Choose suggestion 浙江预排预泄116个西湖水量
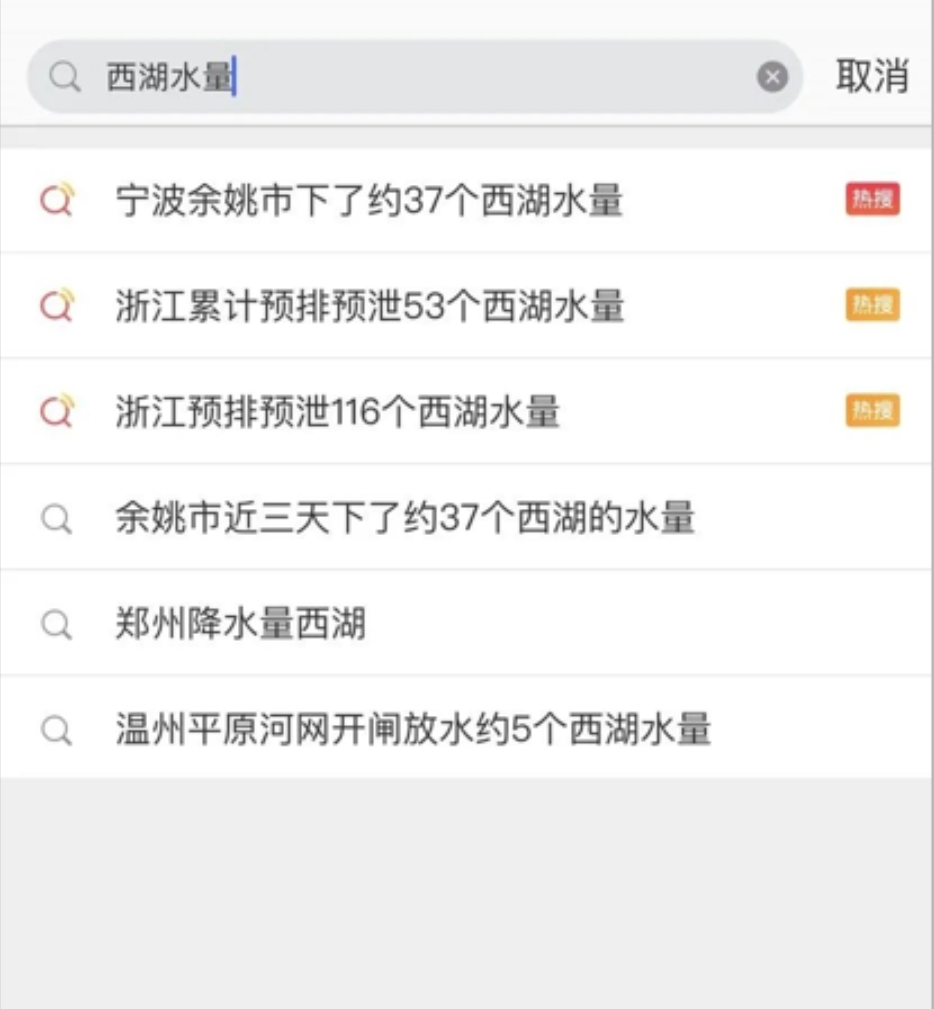The height and width of the screenshot is (1009, 934). click(x=338, y=412)
